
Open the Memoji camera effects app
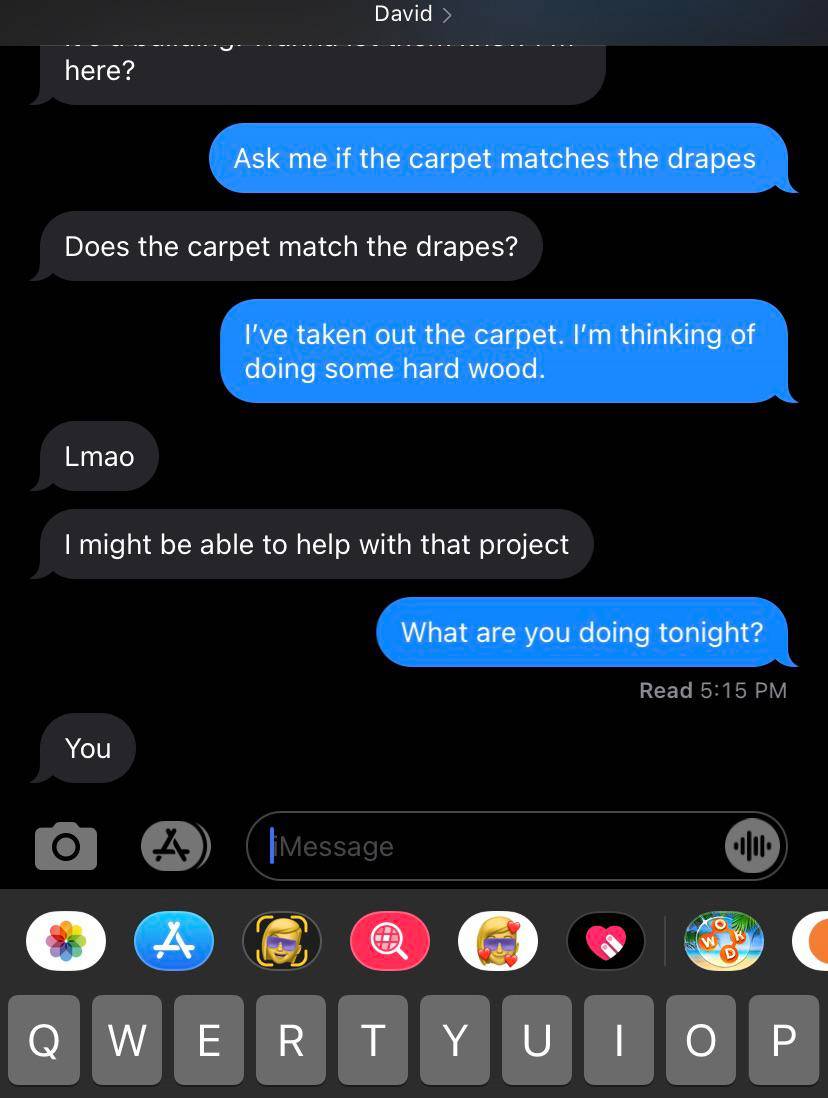282,942
